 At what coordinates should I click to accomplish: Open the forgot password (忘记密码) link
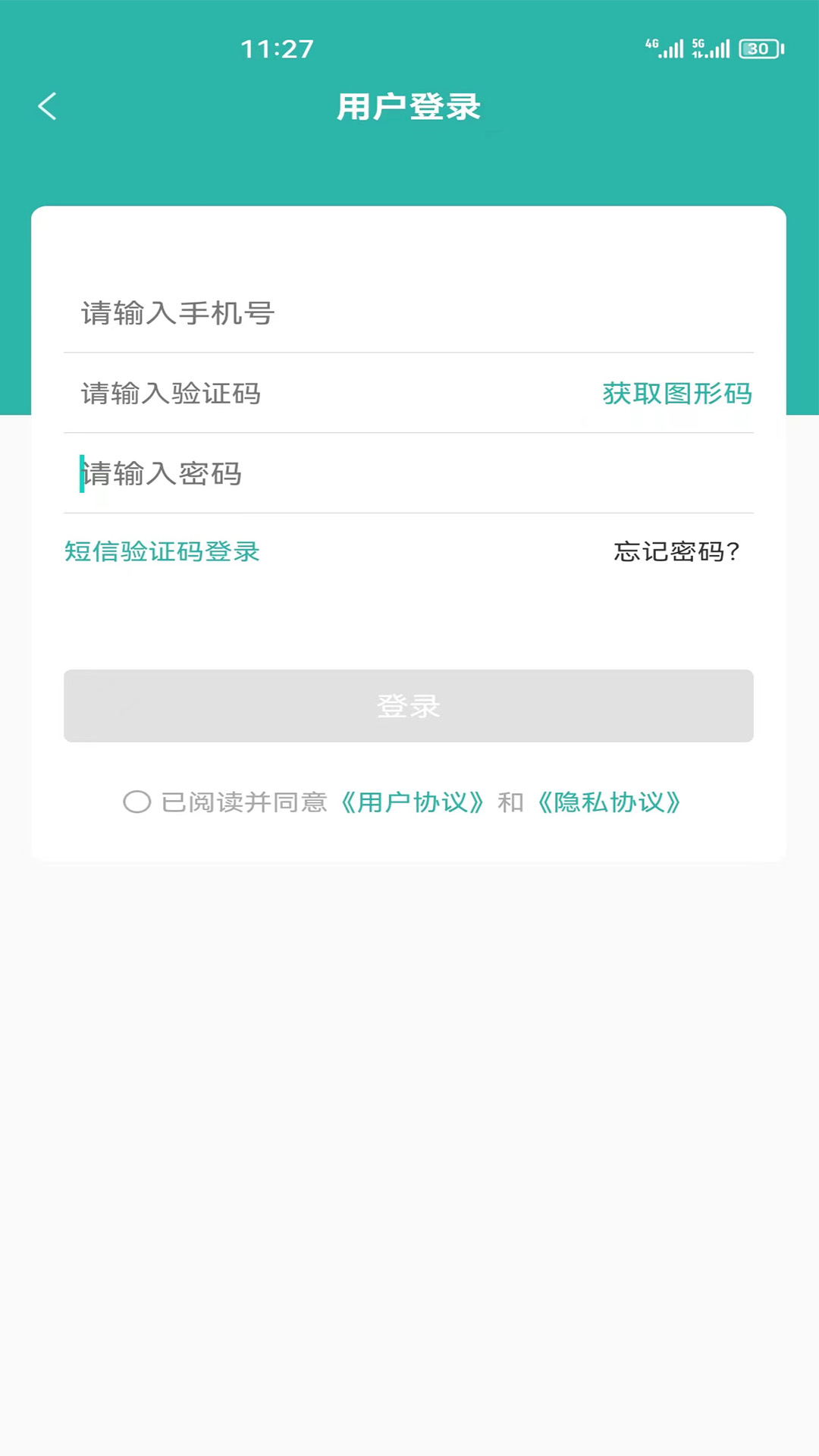pos(676,551)
